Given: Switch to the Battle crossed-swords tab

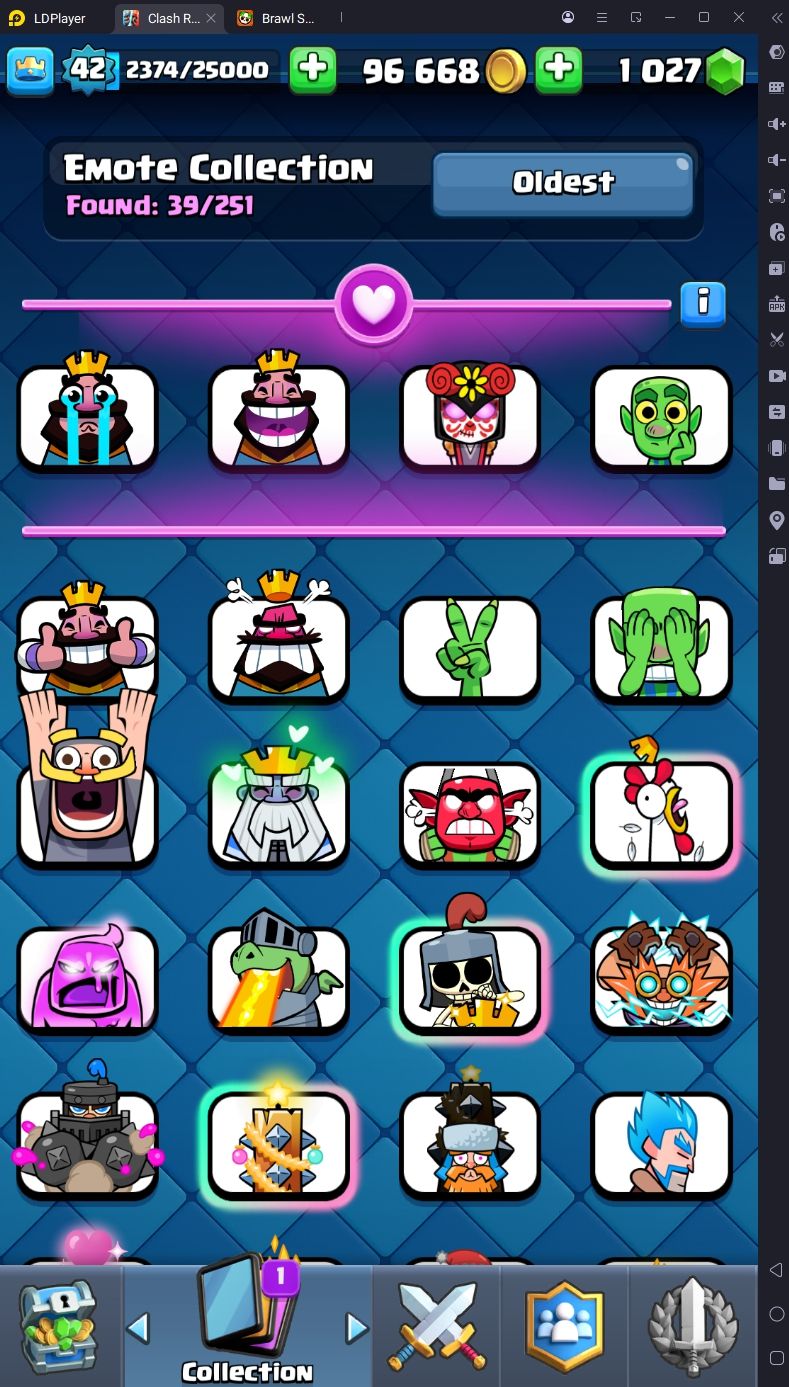Looking at the screenshot, I should [x=436, y=1326].
